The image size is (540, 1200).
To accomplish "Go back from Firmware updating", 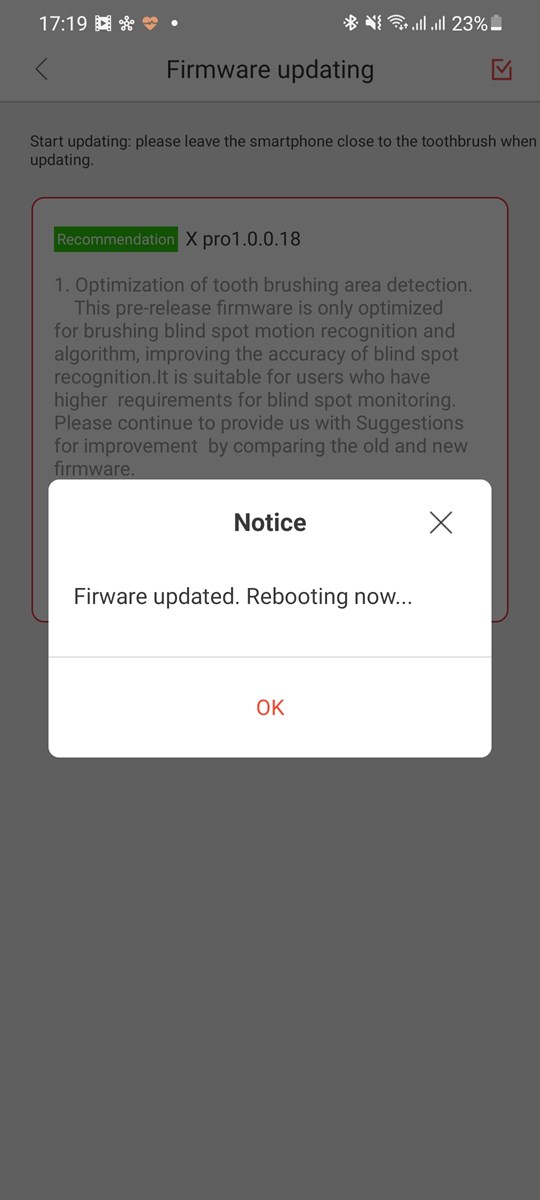I will coord(41,69).
